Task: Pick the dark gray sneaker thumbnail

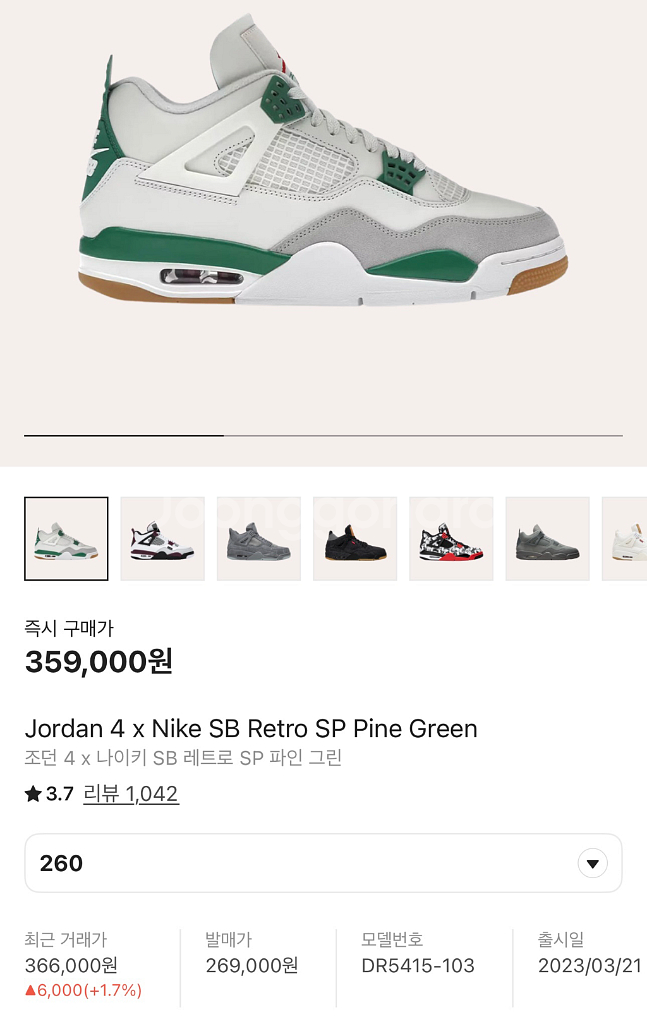Action: (x=547, y=539)
